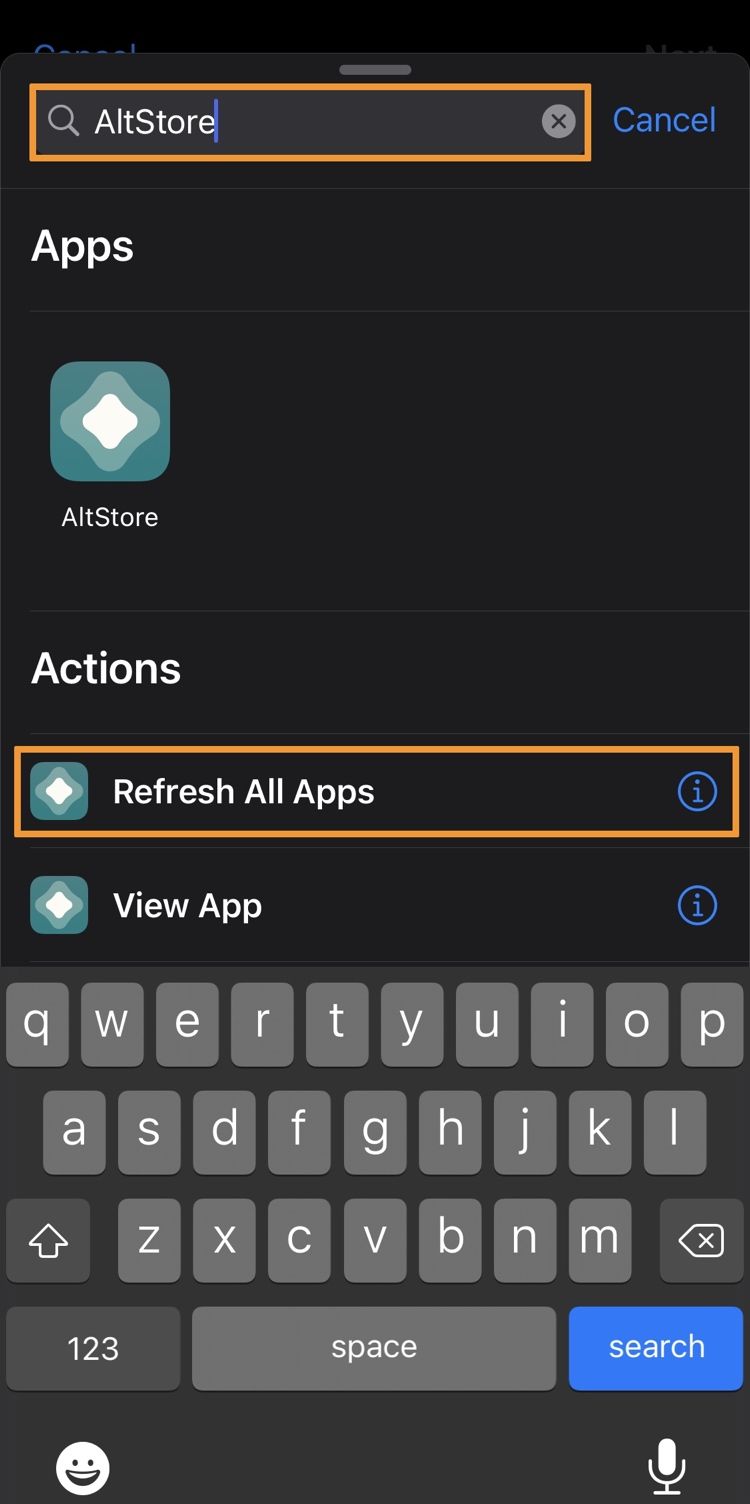Start dictation with the microphone key
This screenshot has width=750, height=1504.
click(666, 1467)
